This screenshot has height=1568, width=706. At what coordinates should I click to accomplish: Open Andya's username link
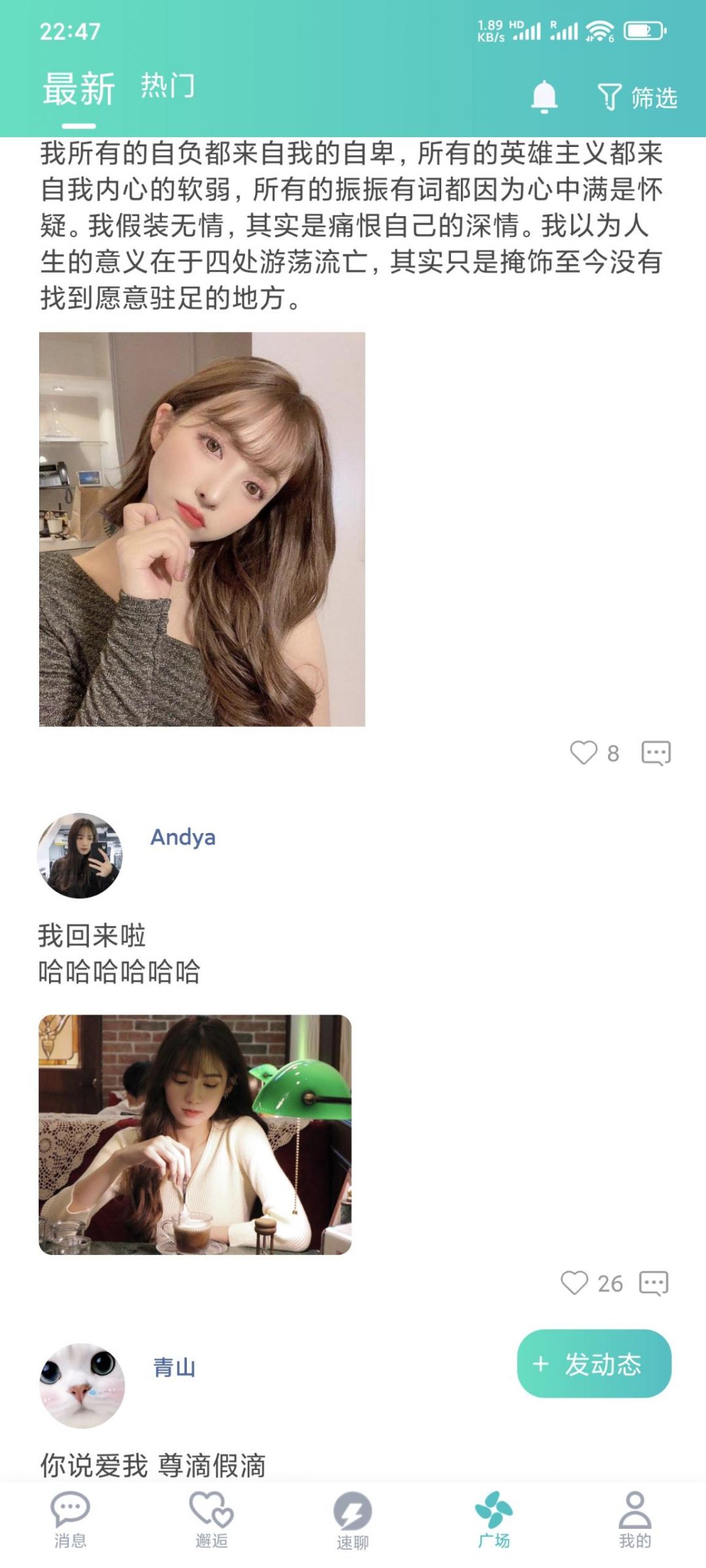183,837
